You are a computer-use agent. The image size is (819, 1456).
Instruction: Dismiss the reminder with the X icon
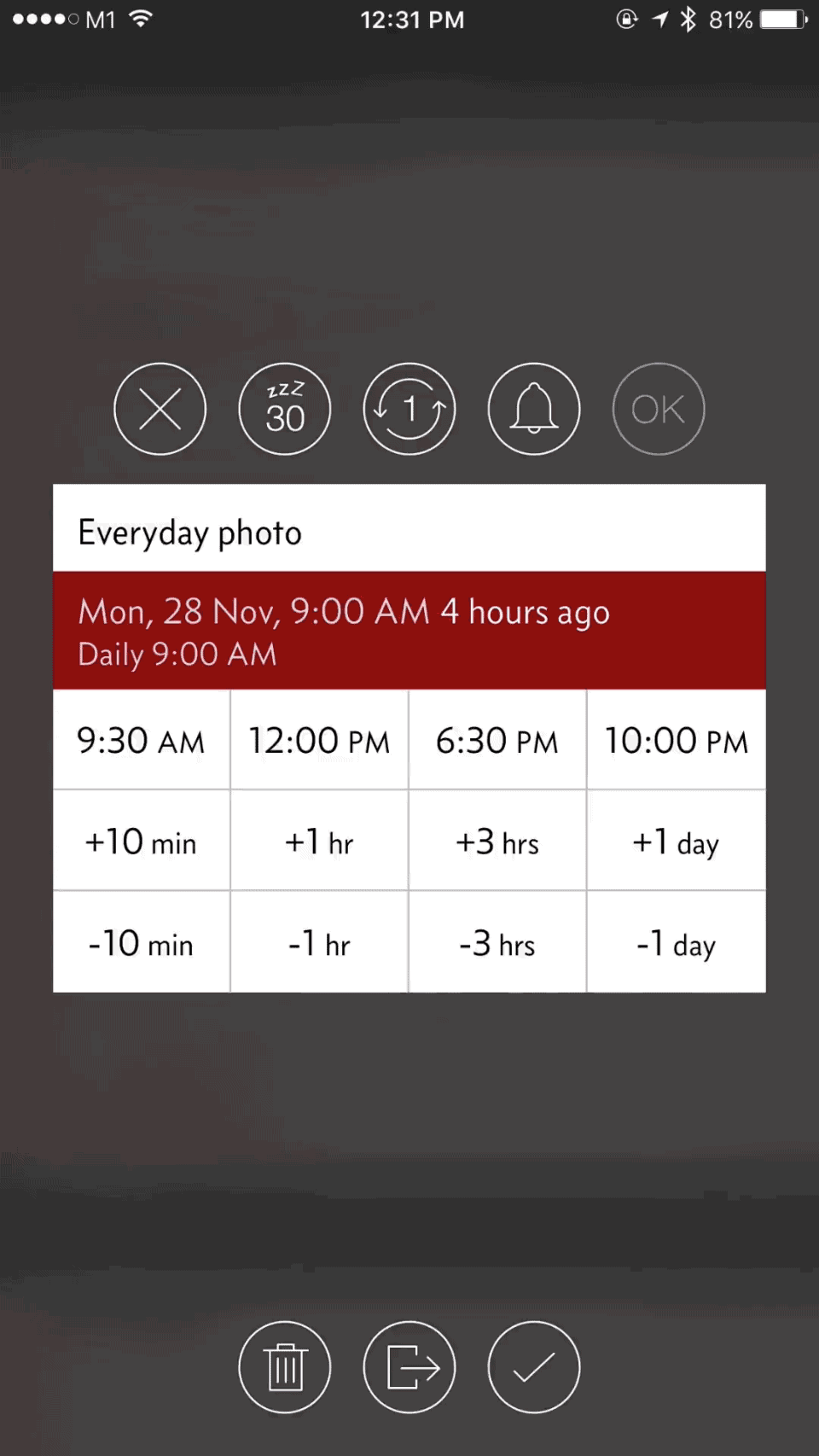point(160,409)
